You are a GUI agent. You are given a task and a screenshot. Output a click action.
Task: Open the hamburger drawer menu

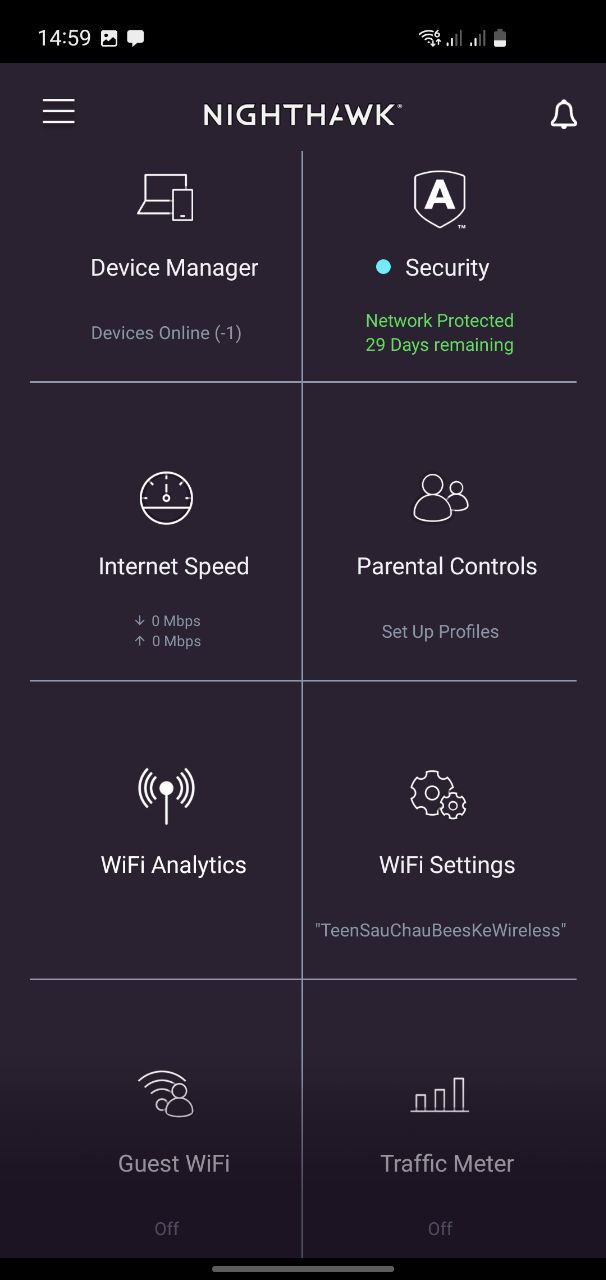pos(59,112)
